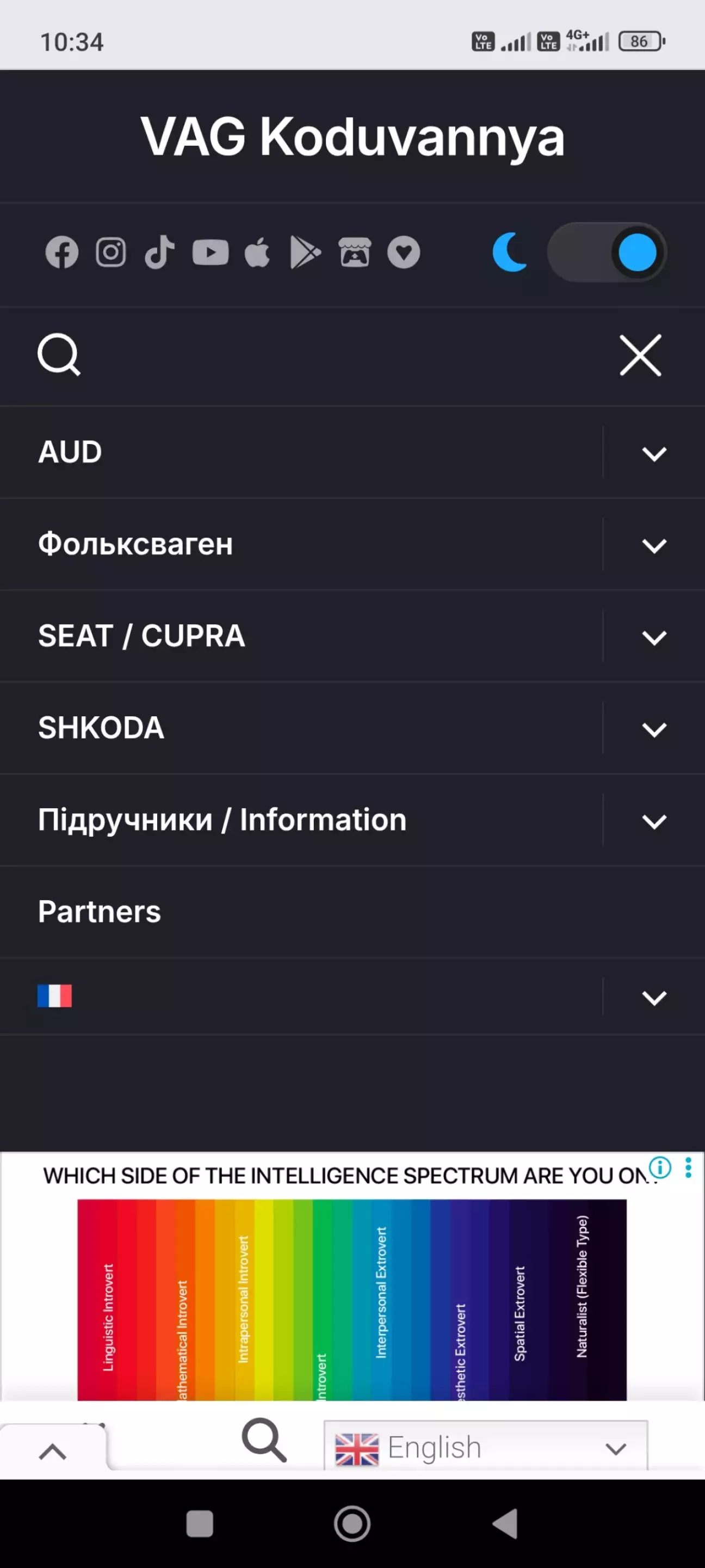Tap the Apple App Store icon

pos(257,252)
